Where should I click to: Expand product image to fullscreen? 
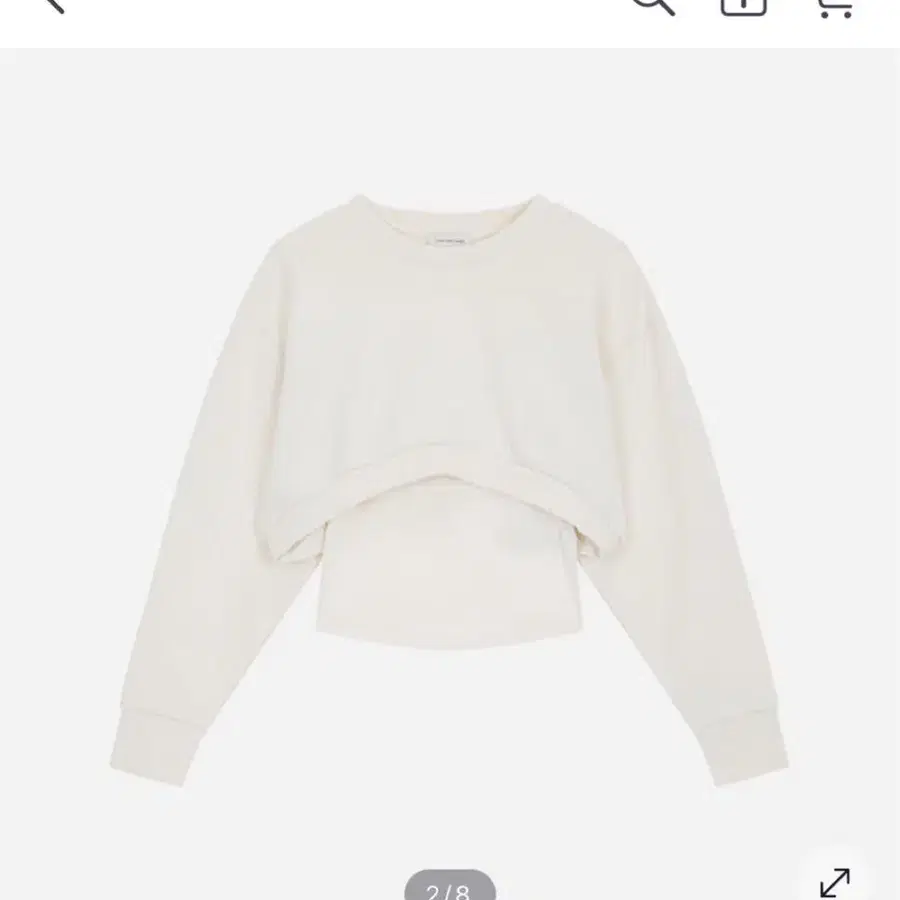point(835,882)
